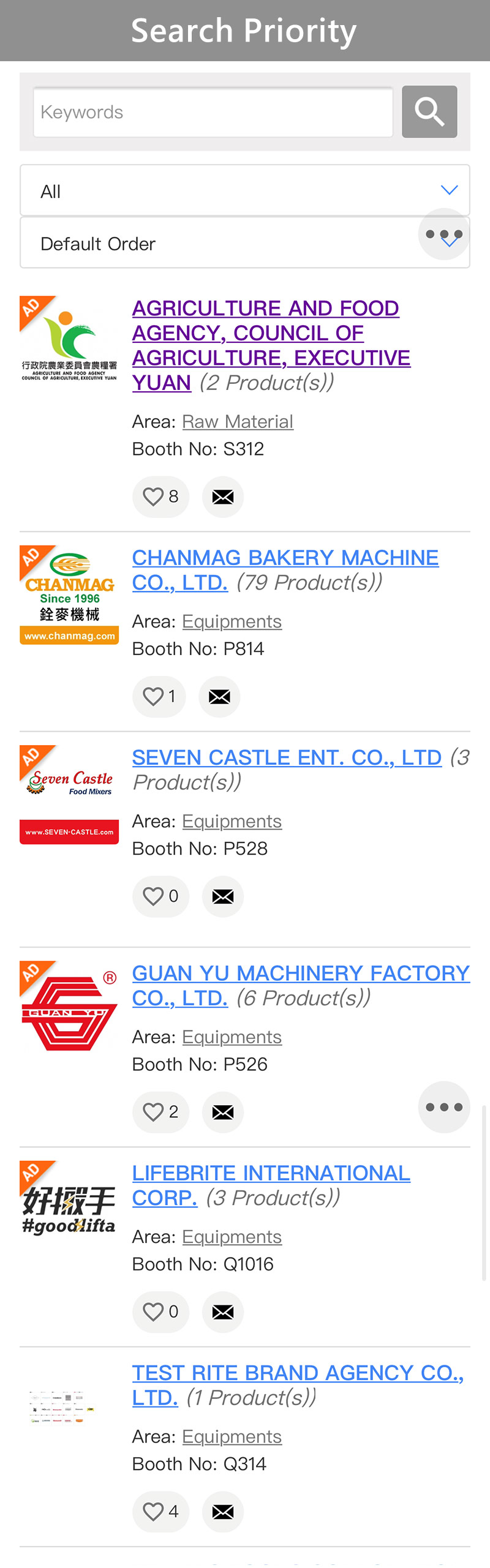
Task: Like the Lifebrite International listing
Action: pos(160,1312)
